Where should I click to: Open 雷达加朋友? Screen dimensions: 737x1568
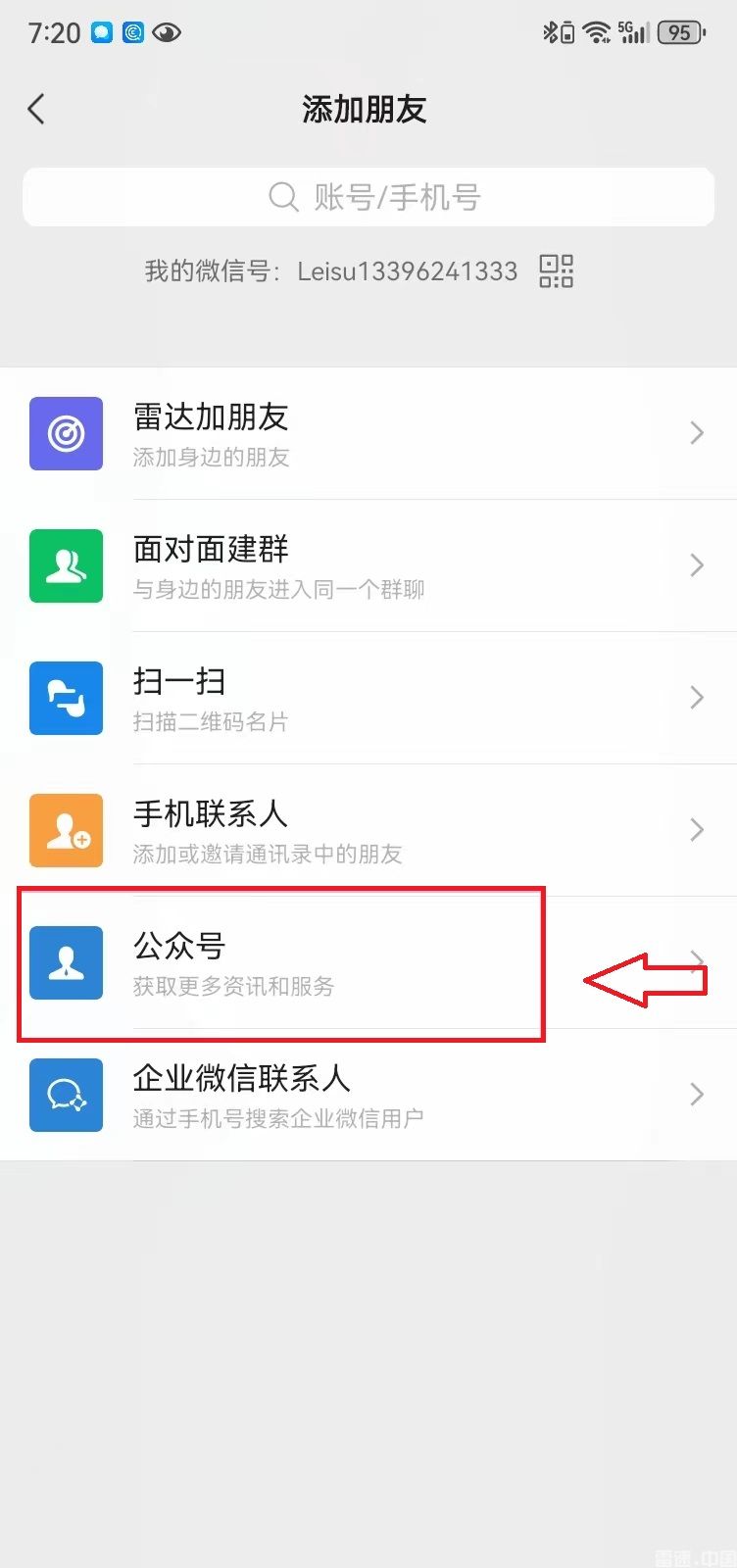368,433
